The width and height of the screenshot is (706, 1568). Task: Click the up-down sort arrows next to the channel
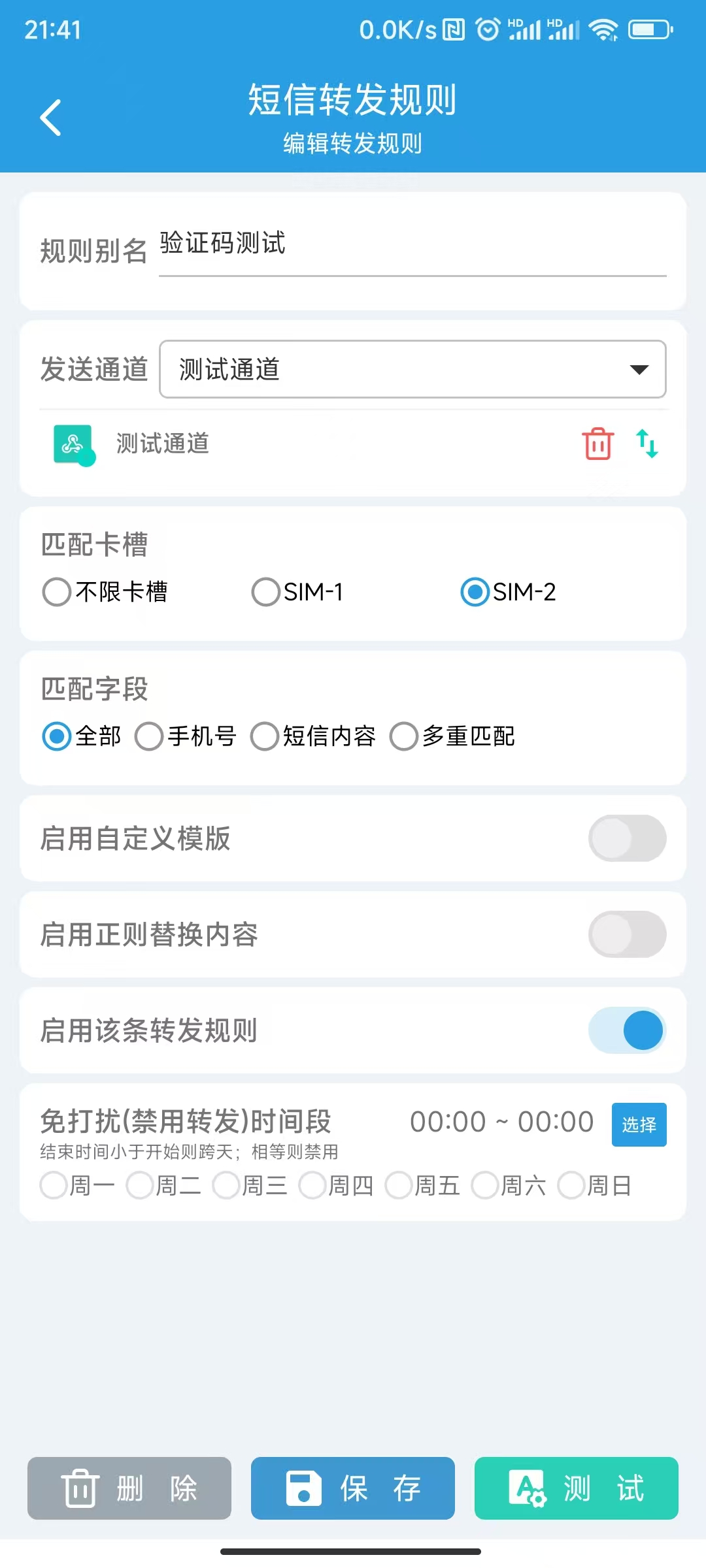pos(648,444)
